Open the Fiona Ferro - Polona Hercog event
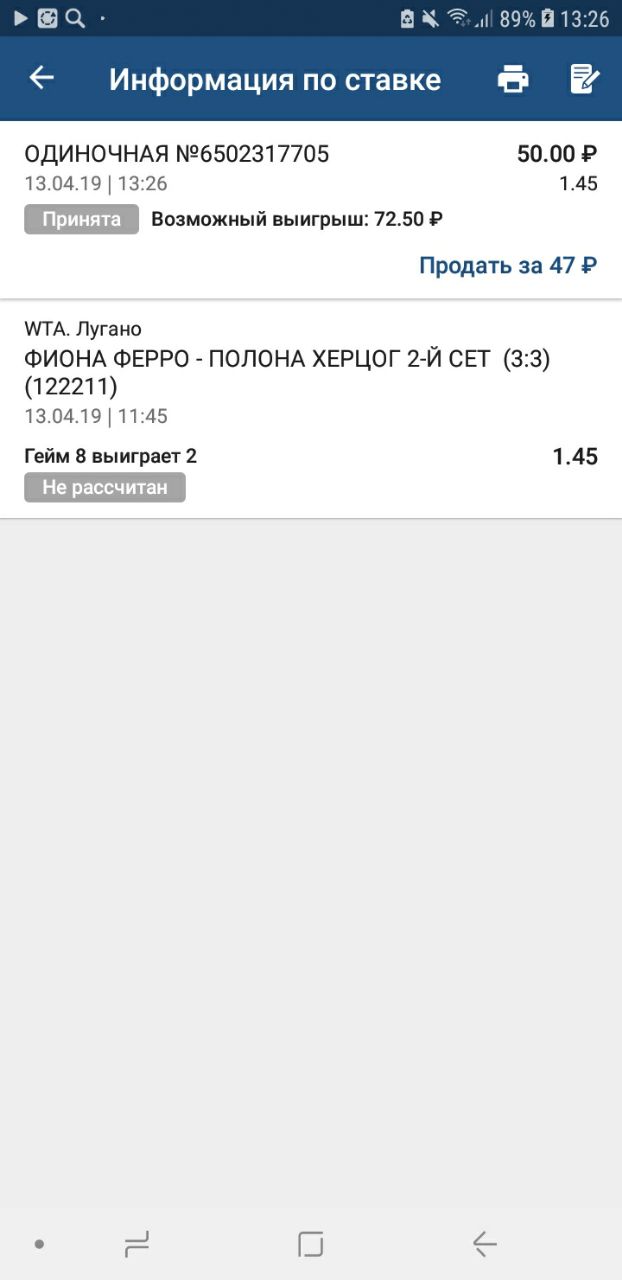The width and height of the screenshot is (622, 1280). pyautogui.click(x=287, y=372)
